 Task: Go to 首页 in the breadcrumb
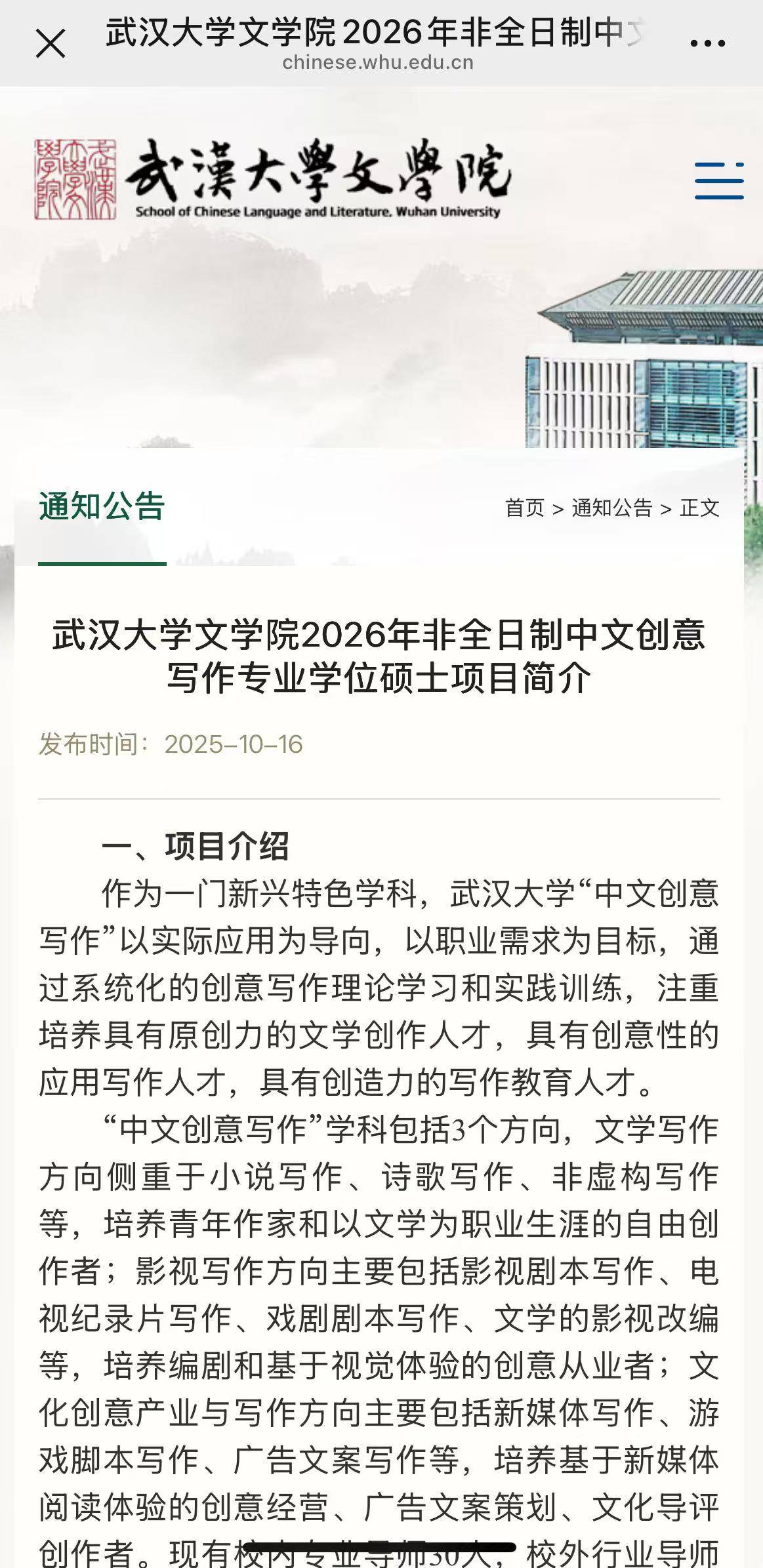[525, 508]
